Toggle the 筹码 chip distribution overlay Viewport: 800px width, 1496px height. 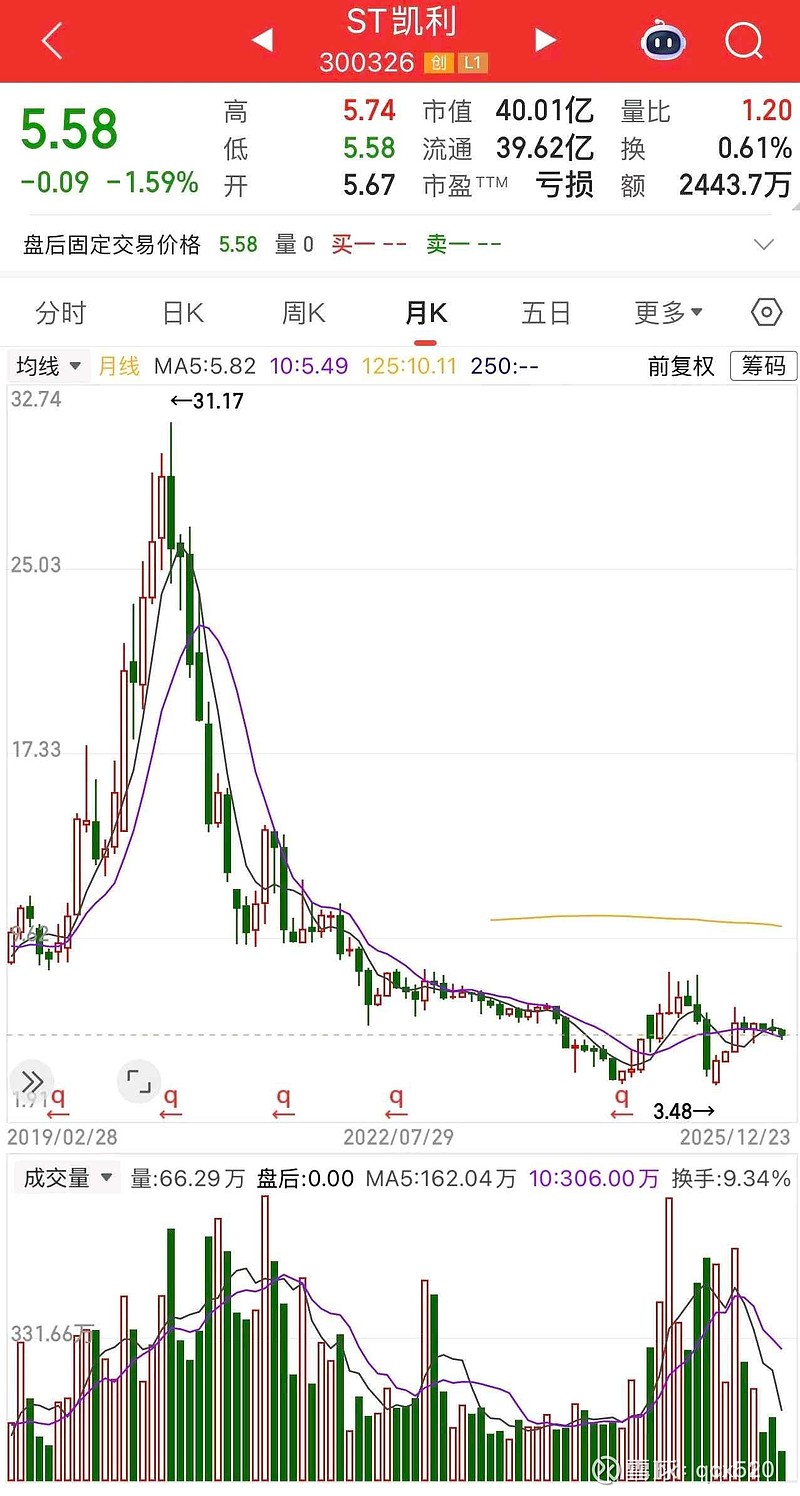click(764, 366)
